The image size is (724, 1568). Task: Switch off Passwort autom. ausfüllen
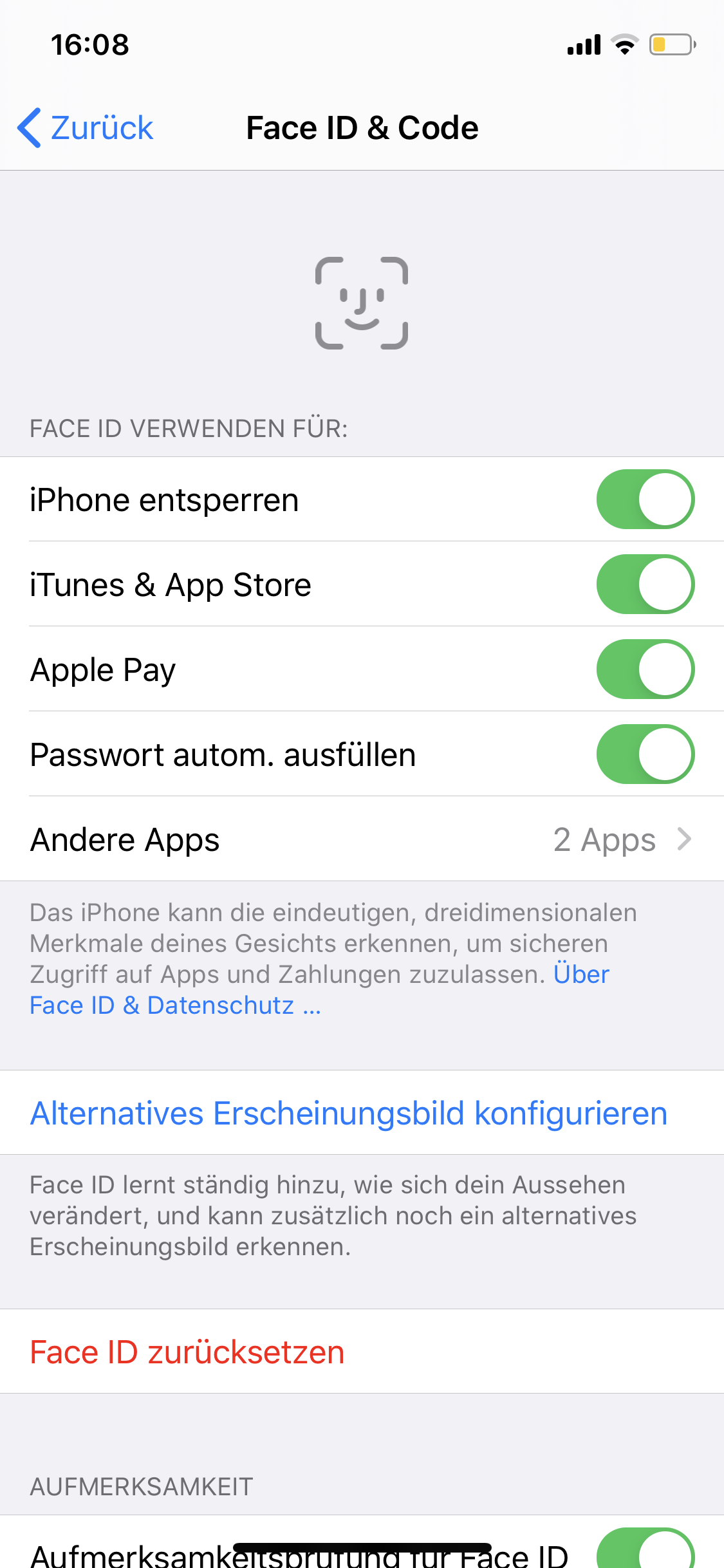[645, 754]
